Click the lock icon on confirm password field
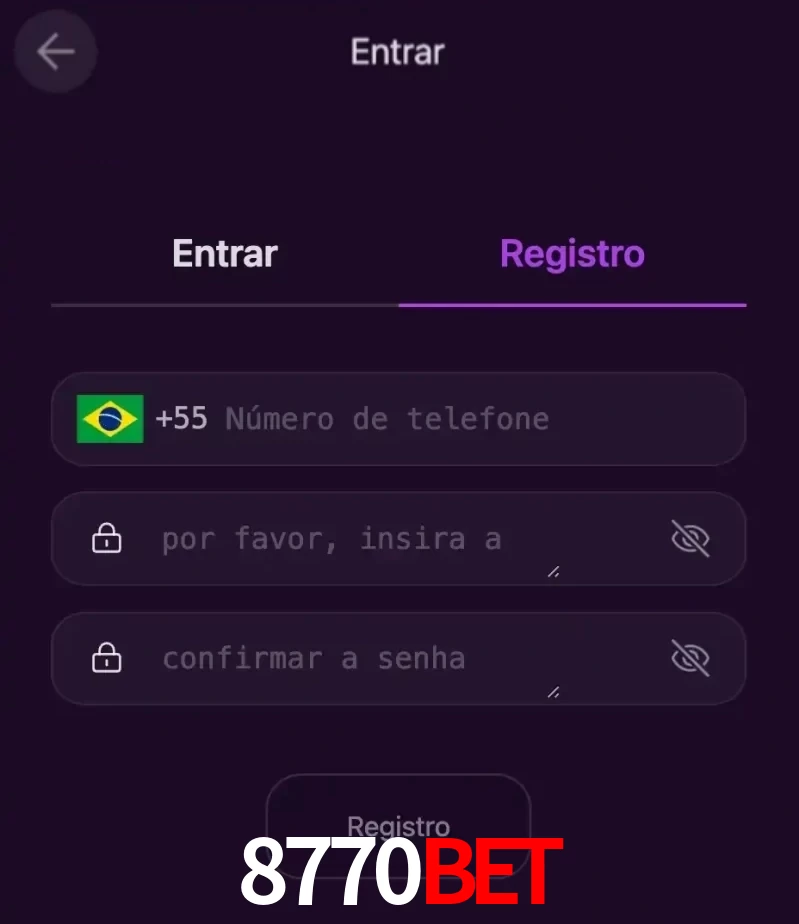Viewport: 799px width, 924px height. click(x=107, y=658)
